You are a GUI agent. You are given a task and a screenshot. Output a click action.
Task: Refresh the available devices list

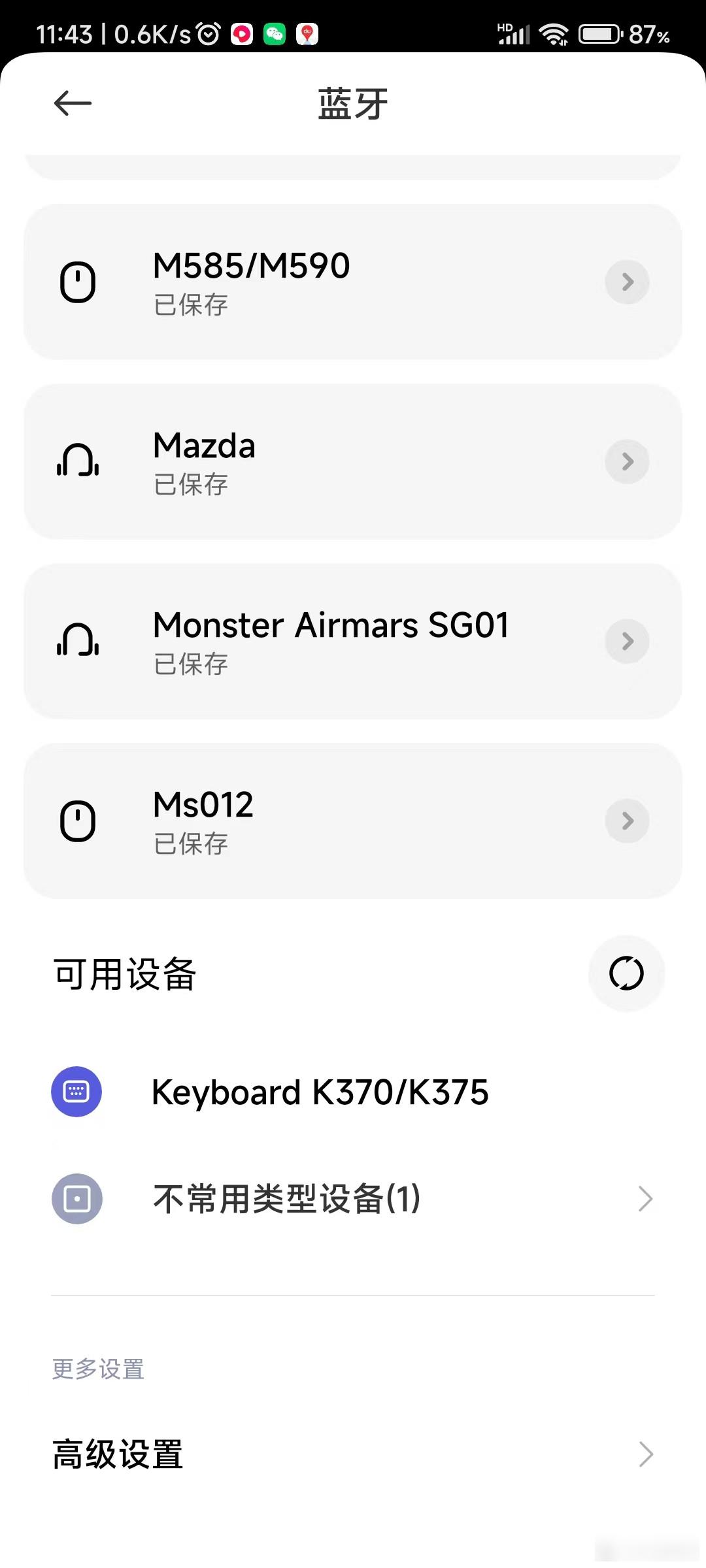click(626, 973)
